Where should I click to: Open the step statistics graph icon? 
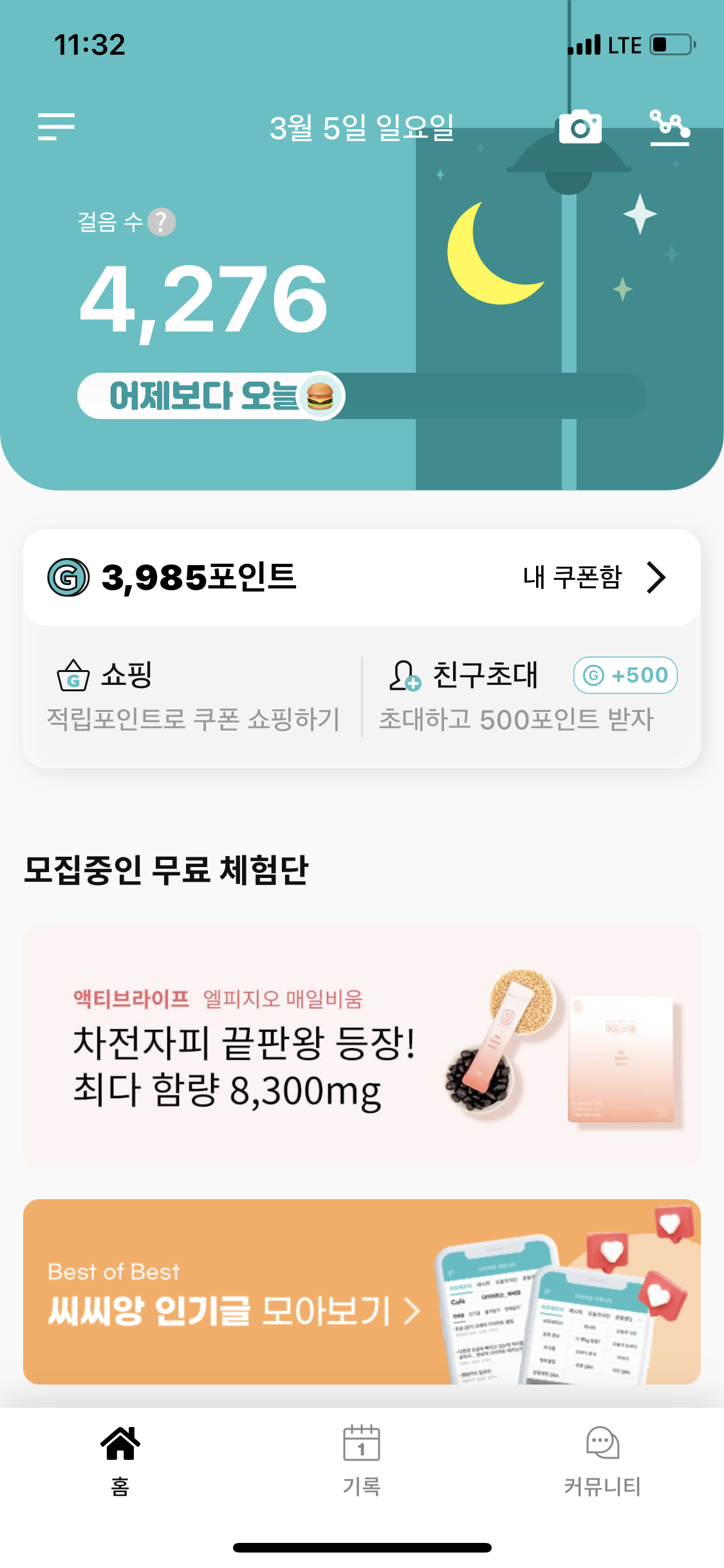[x=669, y=127]
